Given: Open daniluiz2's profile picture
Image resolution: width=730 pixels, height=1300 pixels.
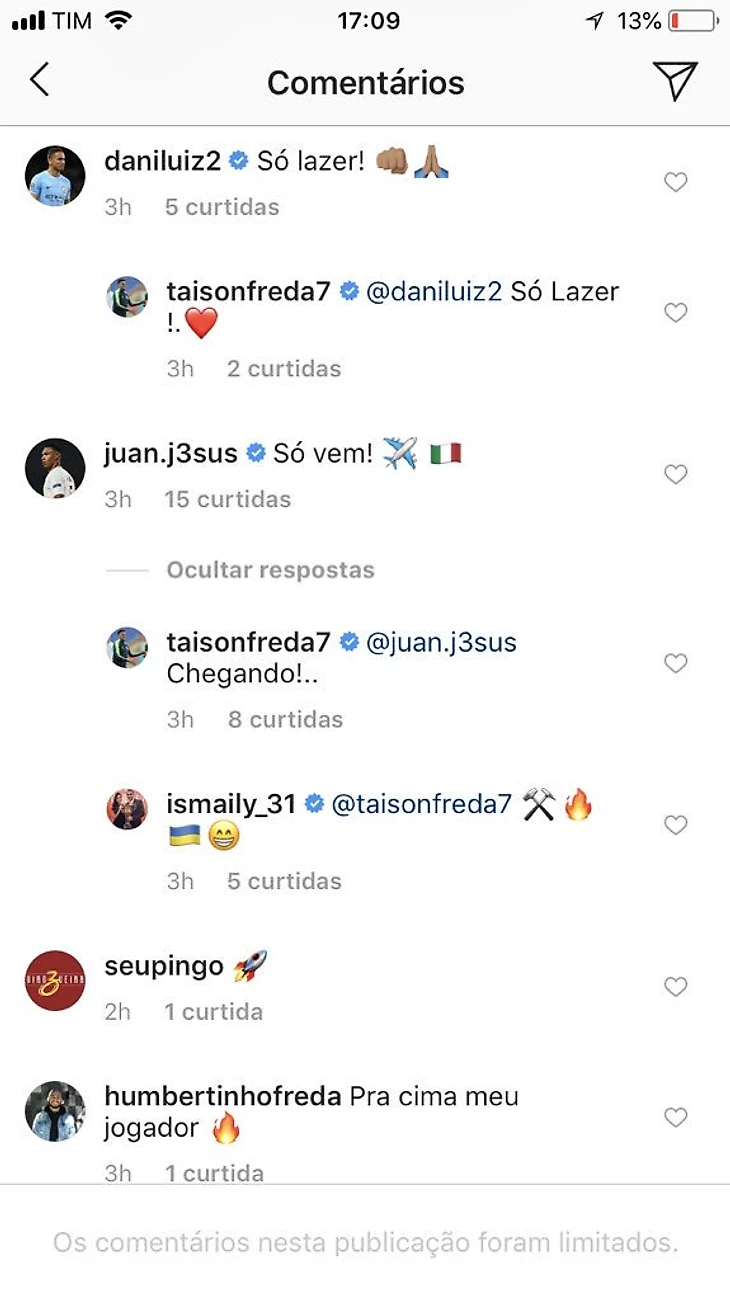Looking at the screenshot, I should pos(54,176).
